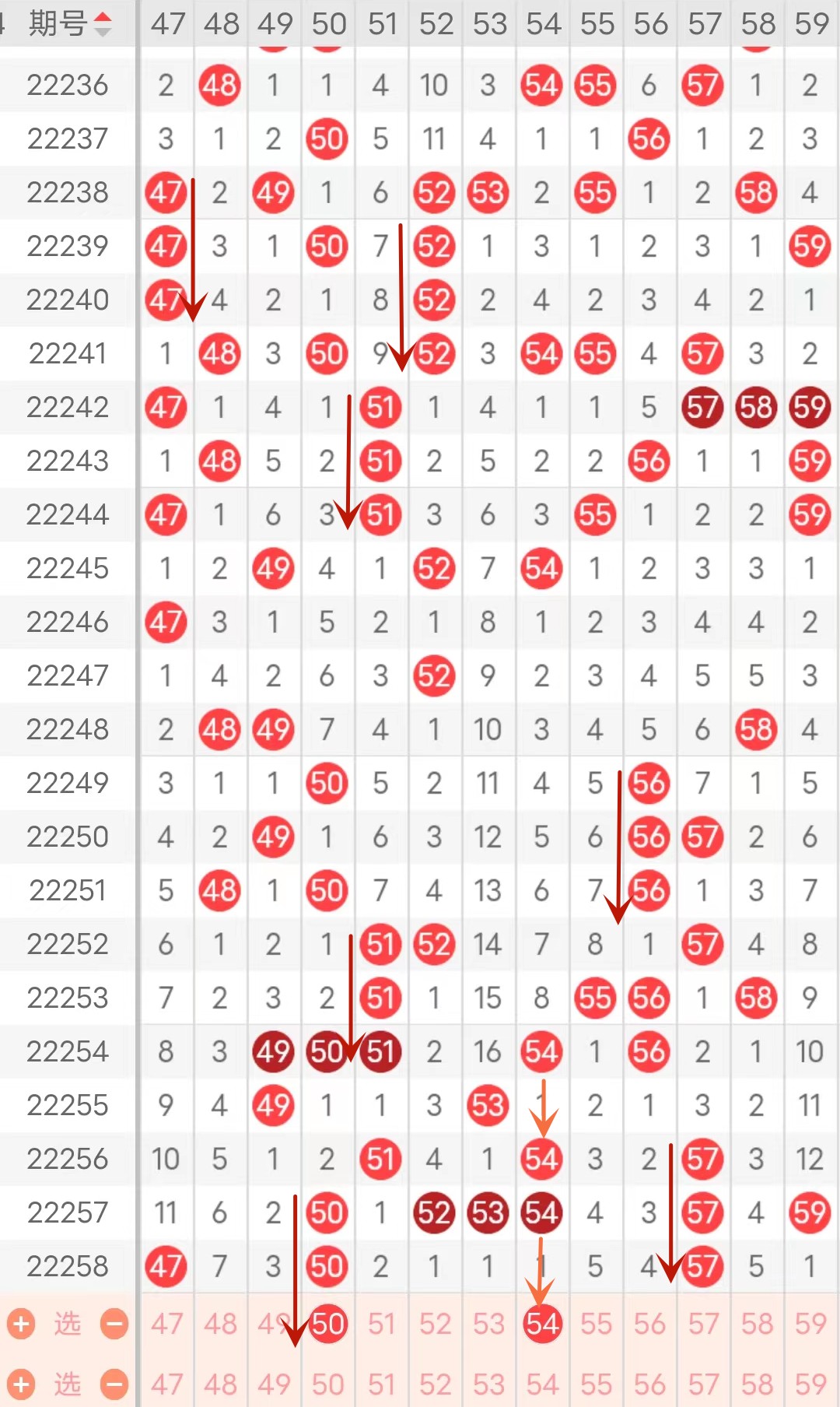Choose number 55 in the bottom 选 row
This screenshot has height=1407, width=840.
pyautogui.click(x=596, y=1384)
